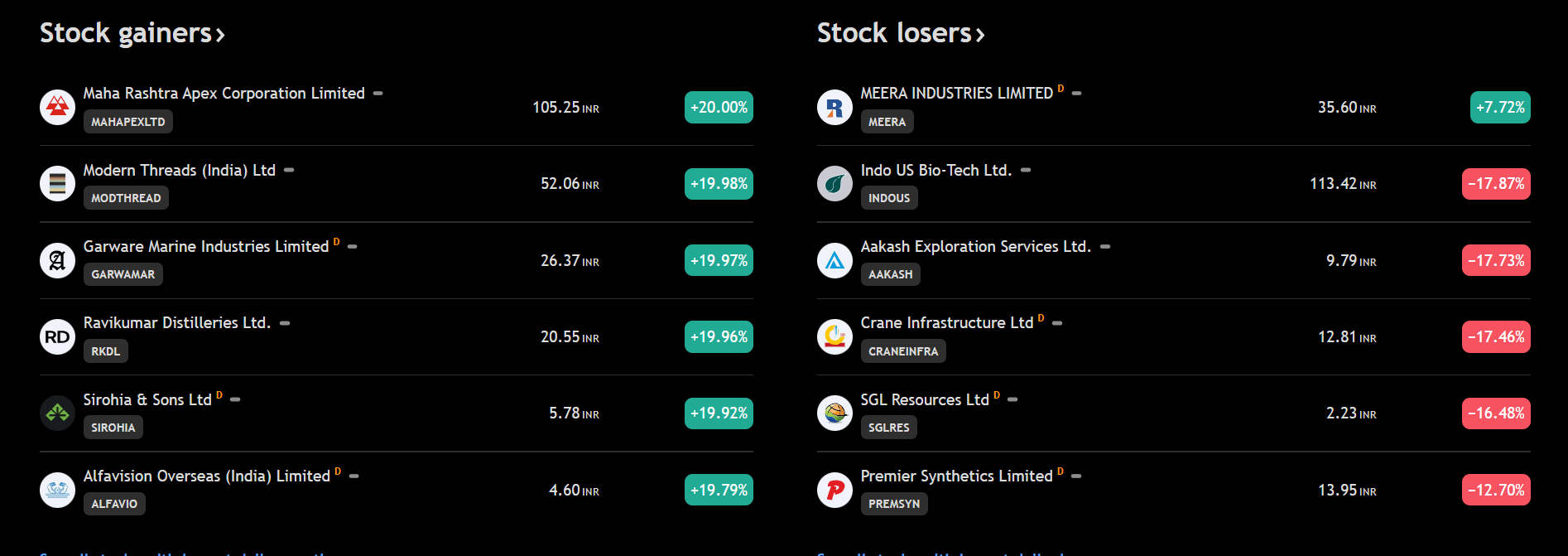The width and height of the screenshot is (1568, 556).
Task: Open the Stock losers full list
Action: [x=900, y=33]
